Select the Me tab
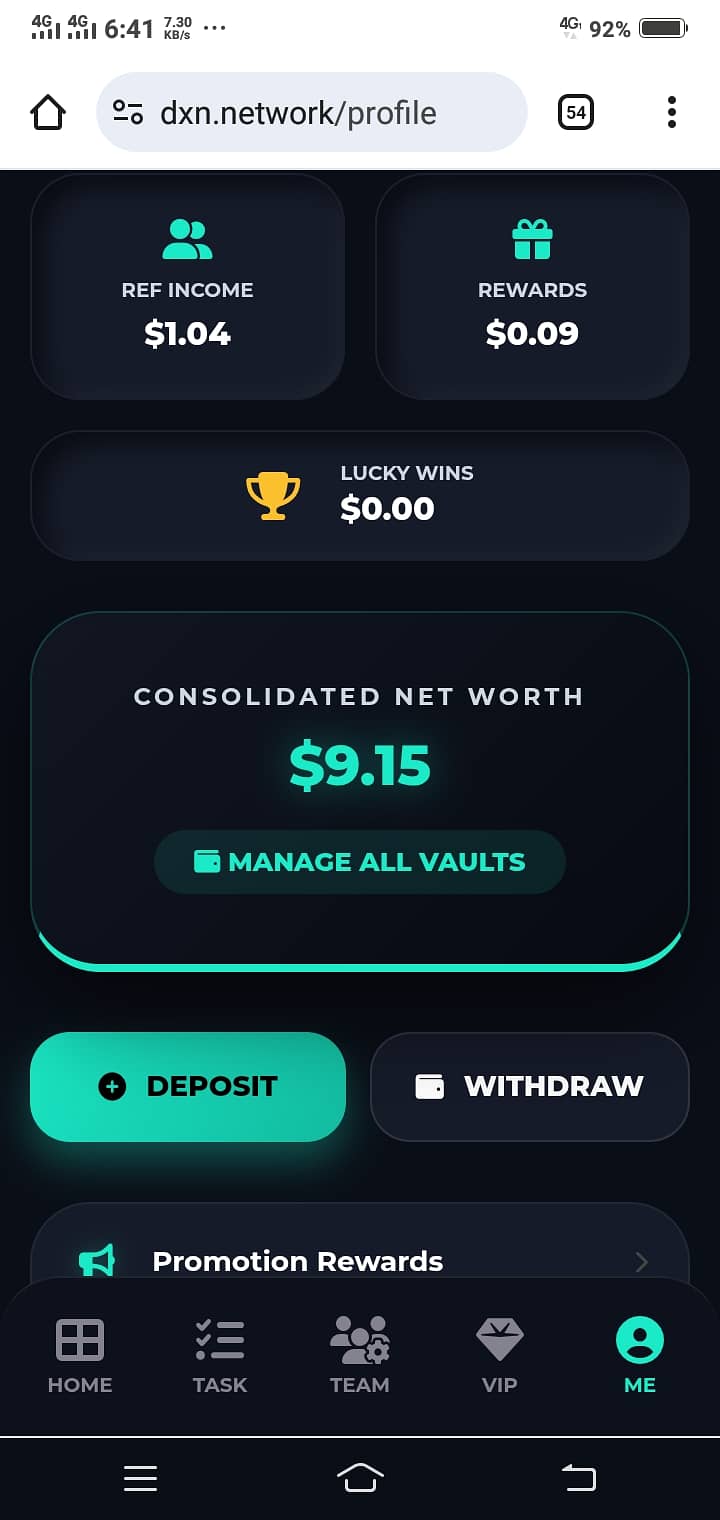Image resolution: width=720 pixels, height=1520 pixels. (x=640, y=1356)
